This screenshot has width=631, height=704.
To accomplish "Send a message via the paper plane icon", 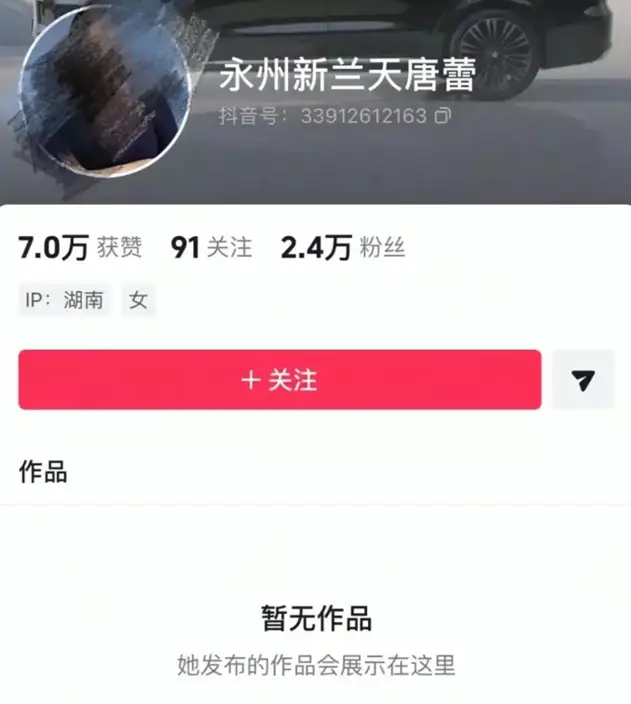I will (x=584, y=380).
